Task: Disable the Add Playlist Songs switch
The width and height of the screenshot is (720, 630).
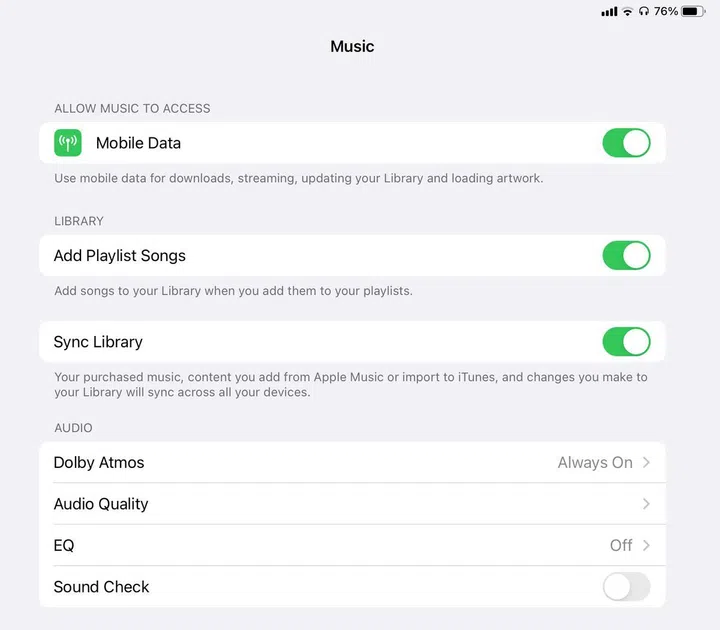Action: [626, 256]
